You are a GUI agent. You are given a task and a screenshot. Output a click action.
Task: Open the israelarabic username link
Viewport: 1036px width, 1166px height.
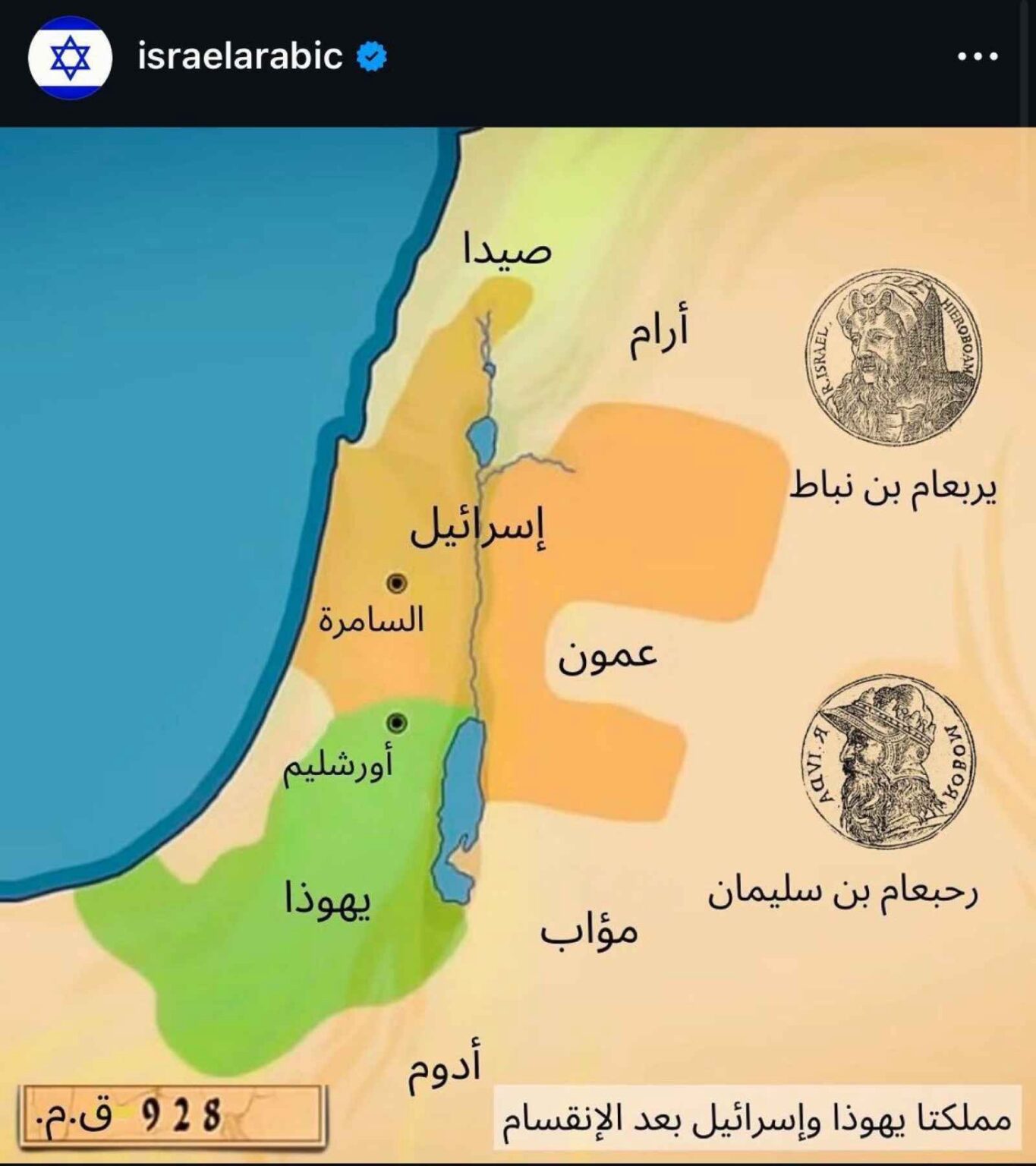click(x=240, y=56)
